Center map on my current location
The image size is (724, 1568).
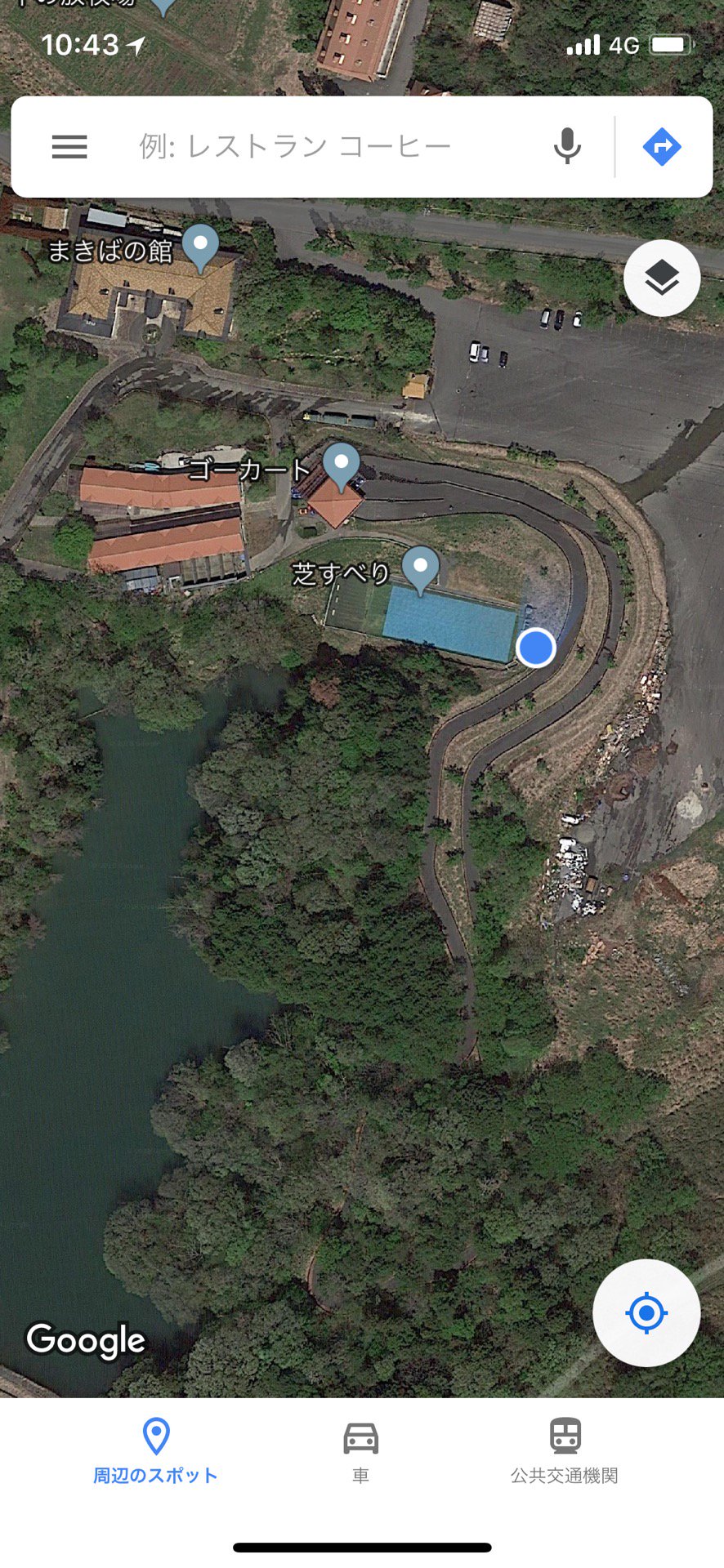coord(646,1312)
